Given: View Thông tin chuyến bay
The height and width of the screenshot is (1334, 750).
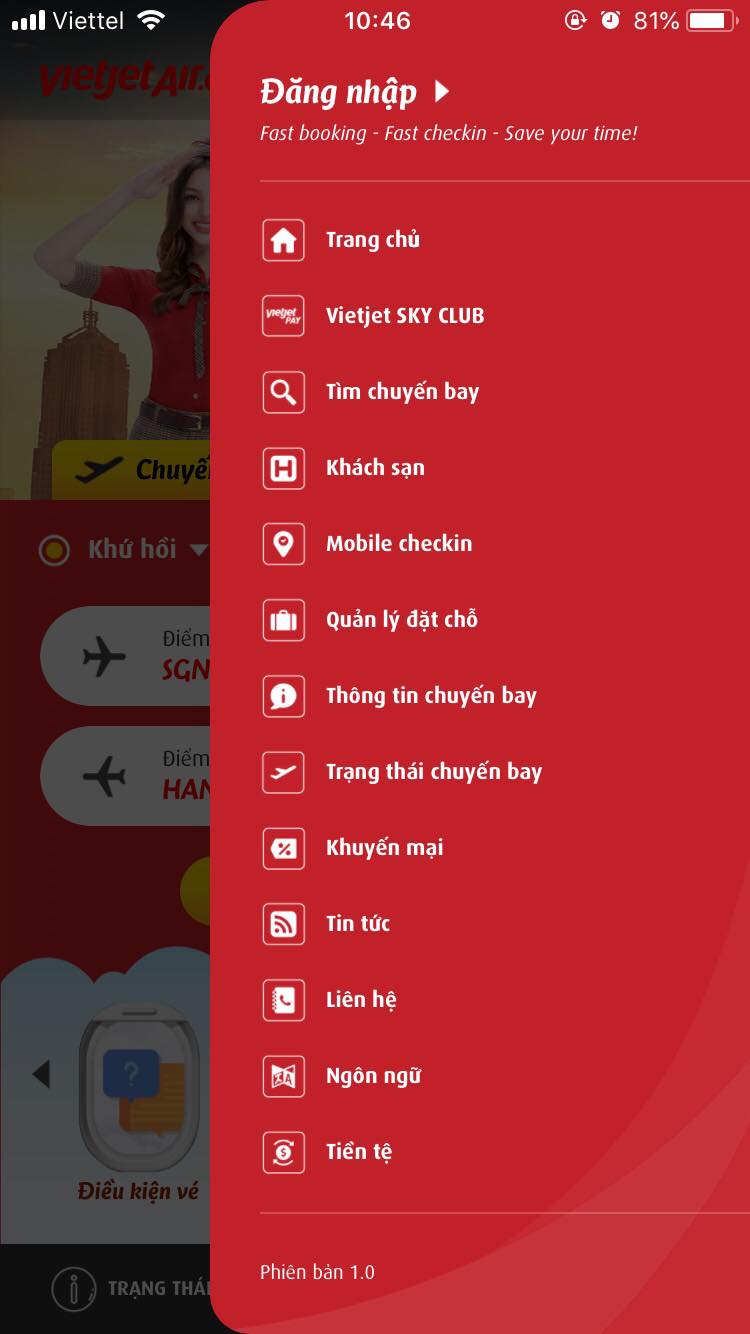Looking at the screenshot, I should tap(430, 696).
